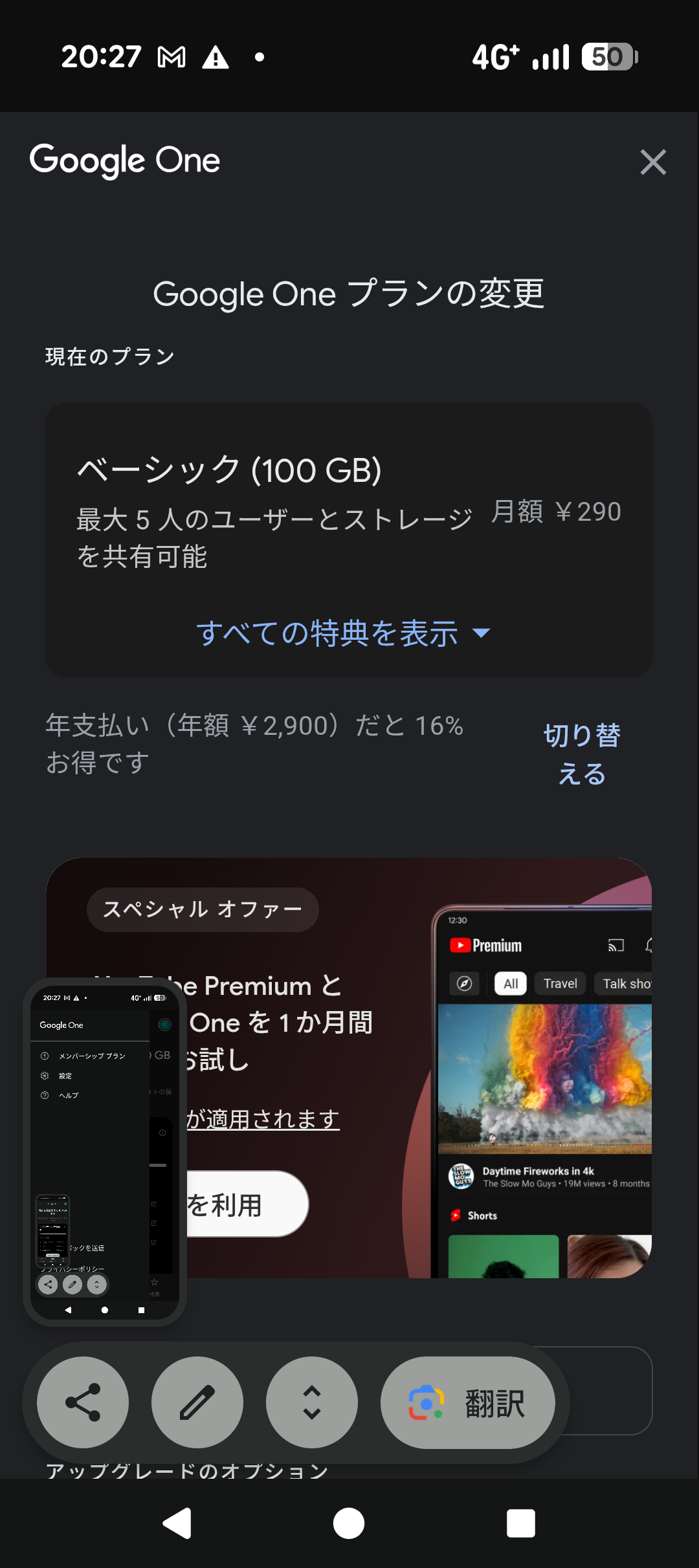Close the Google One plan change page
Image resolution: width=699 pixels, height=1568 pixels.
(x=653, y=162)
